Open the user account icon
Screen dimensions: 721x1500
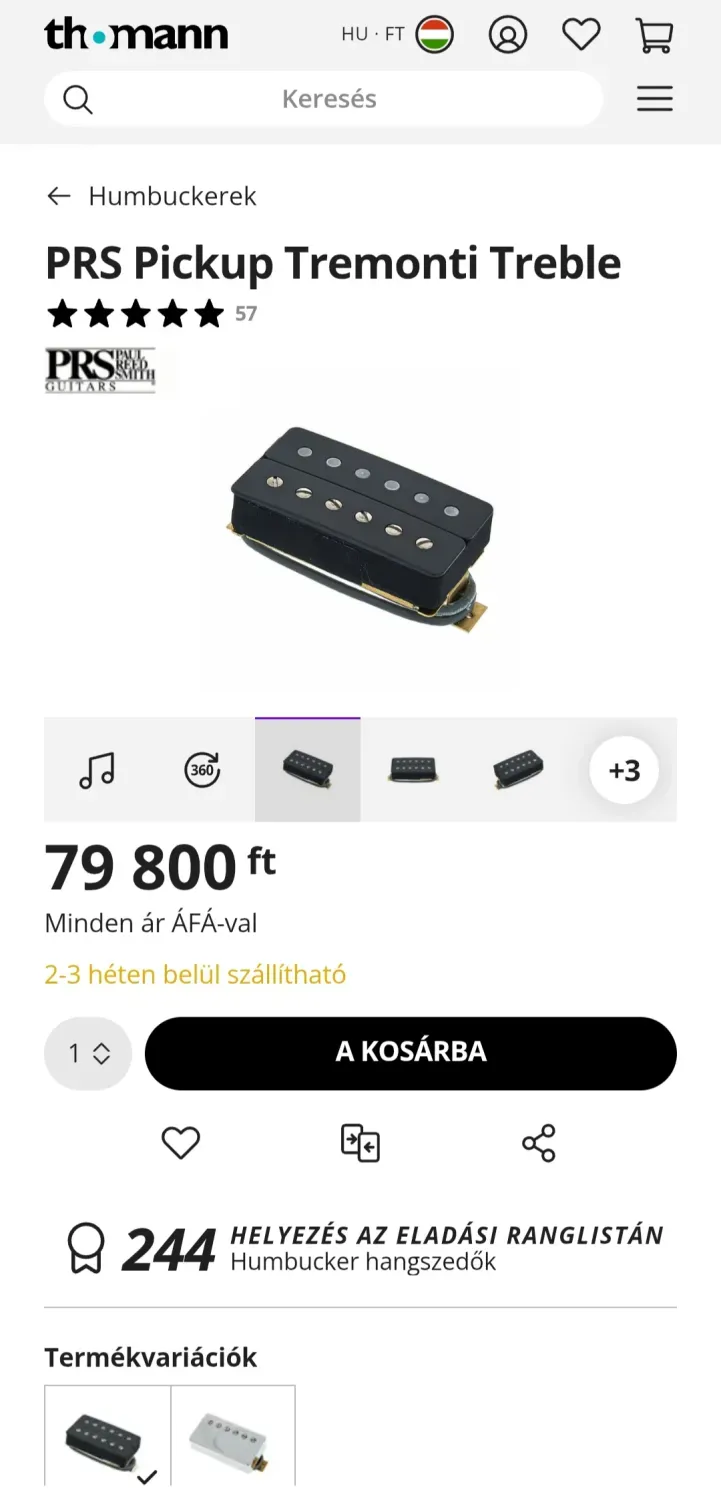(x=507, y=35)
